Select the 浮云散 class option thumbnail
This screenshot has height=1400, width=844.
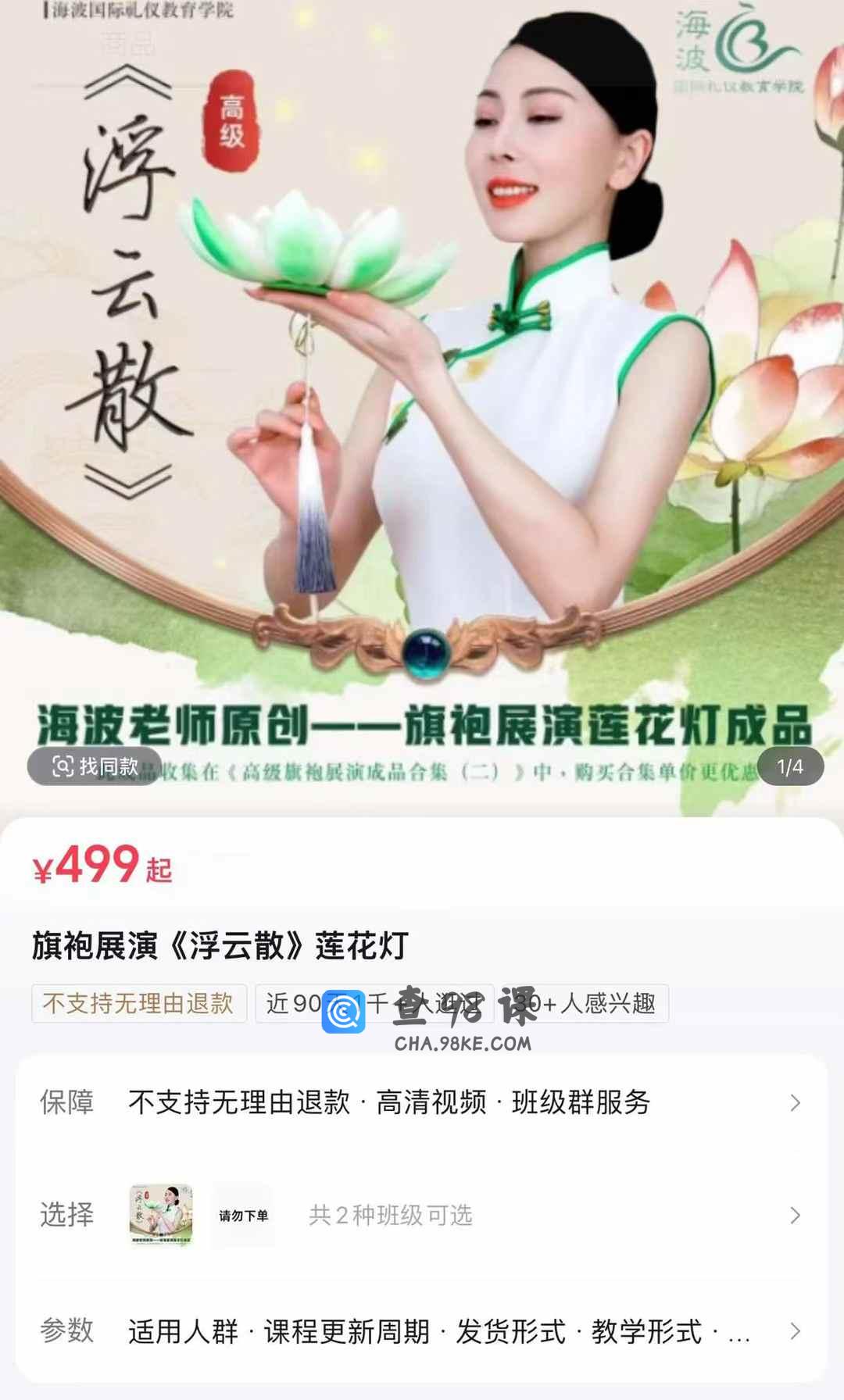[x=161, y=1215]
